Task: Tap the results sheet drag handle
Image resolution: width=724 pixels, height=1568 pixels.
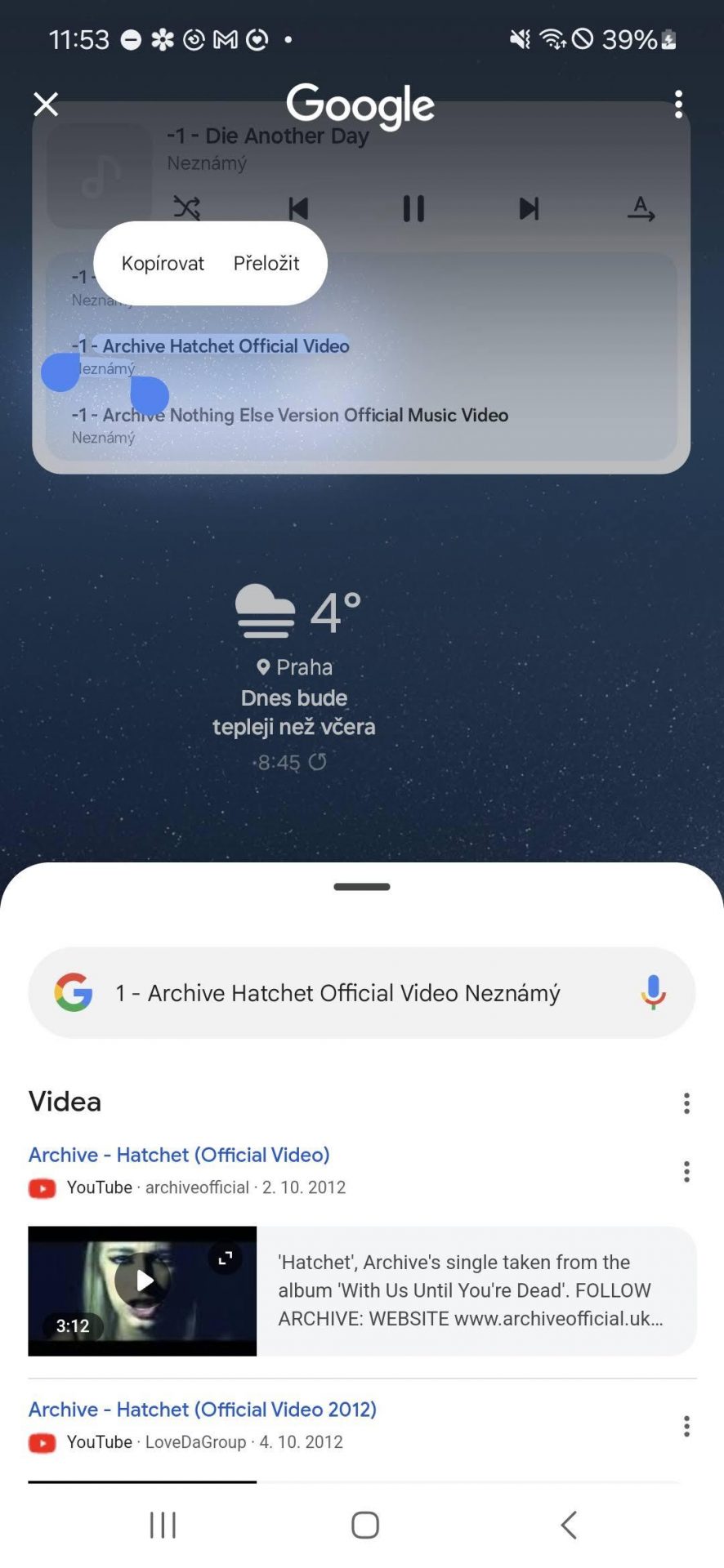Action: click(x=362, y=886)
